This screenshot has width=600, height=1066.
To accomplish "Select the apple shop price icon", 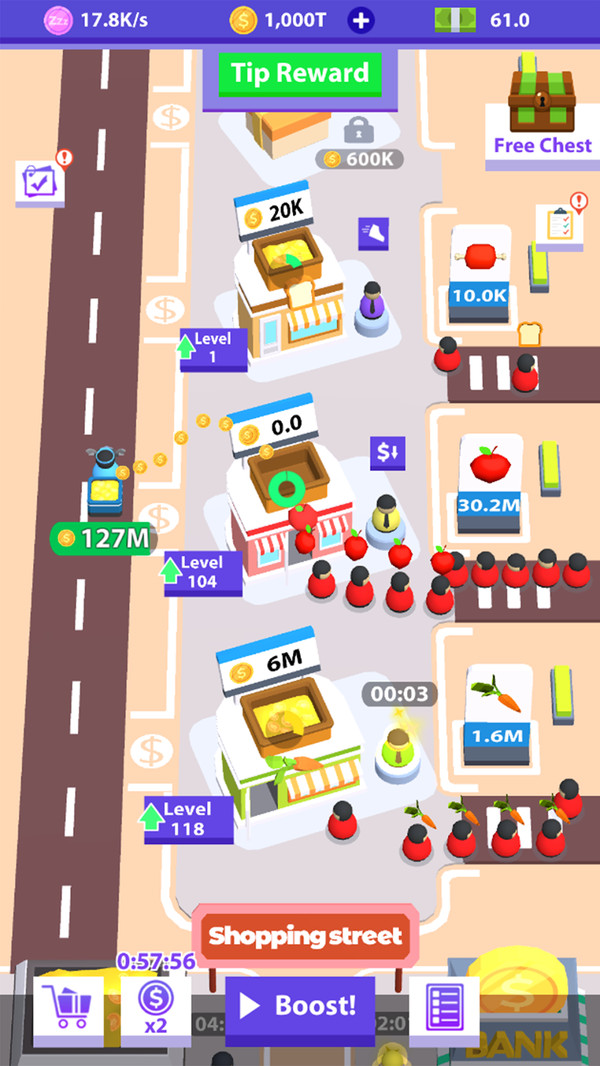I will click(386, 452).
